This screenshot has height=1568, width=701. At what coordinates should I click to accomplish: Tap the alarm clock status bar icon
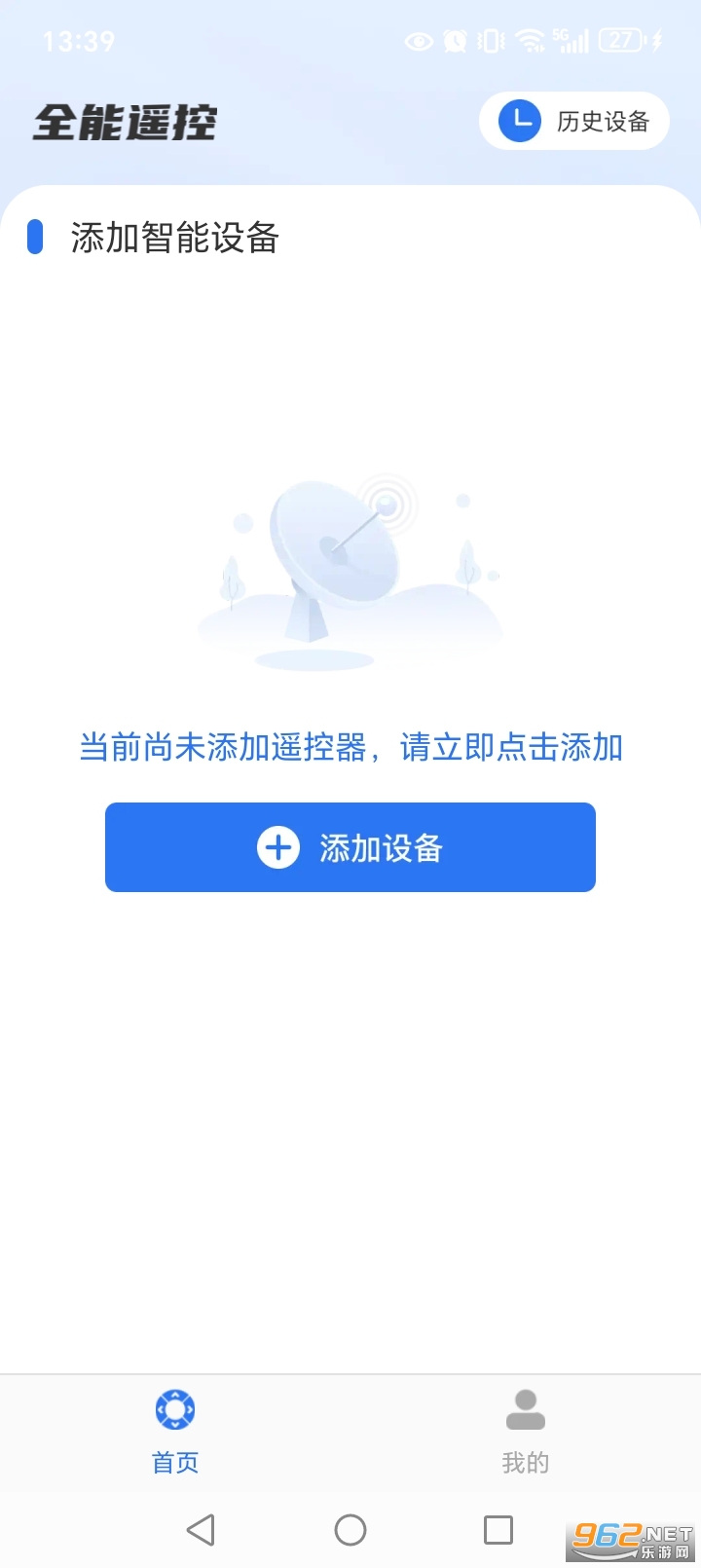point(453,42)
